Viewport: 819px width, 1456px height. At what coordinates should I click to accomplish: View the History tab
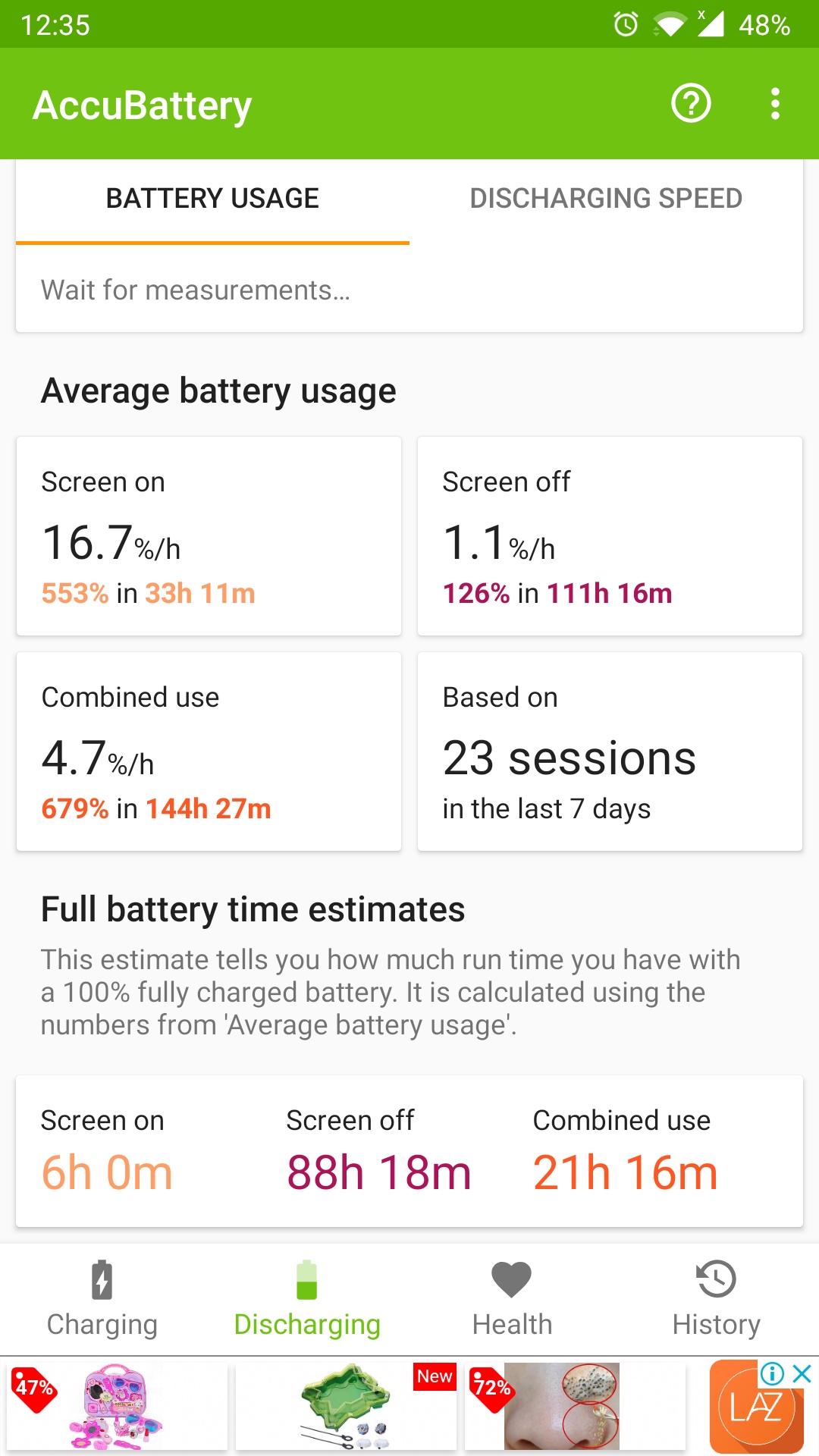click(717, 1299)
